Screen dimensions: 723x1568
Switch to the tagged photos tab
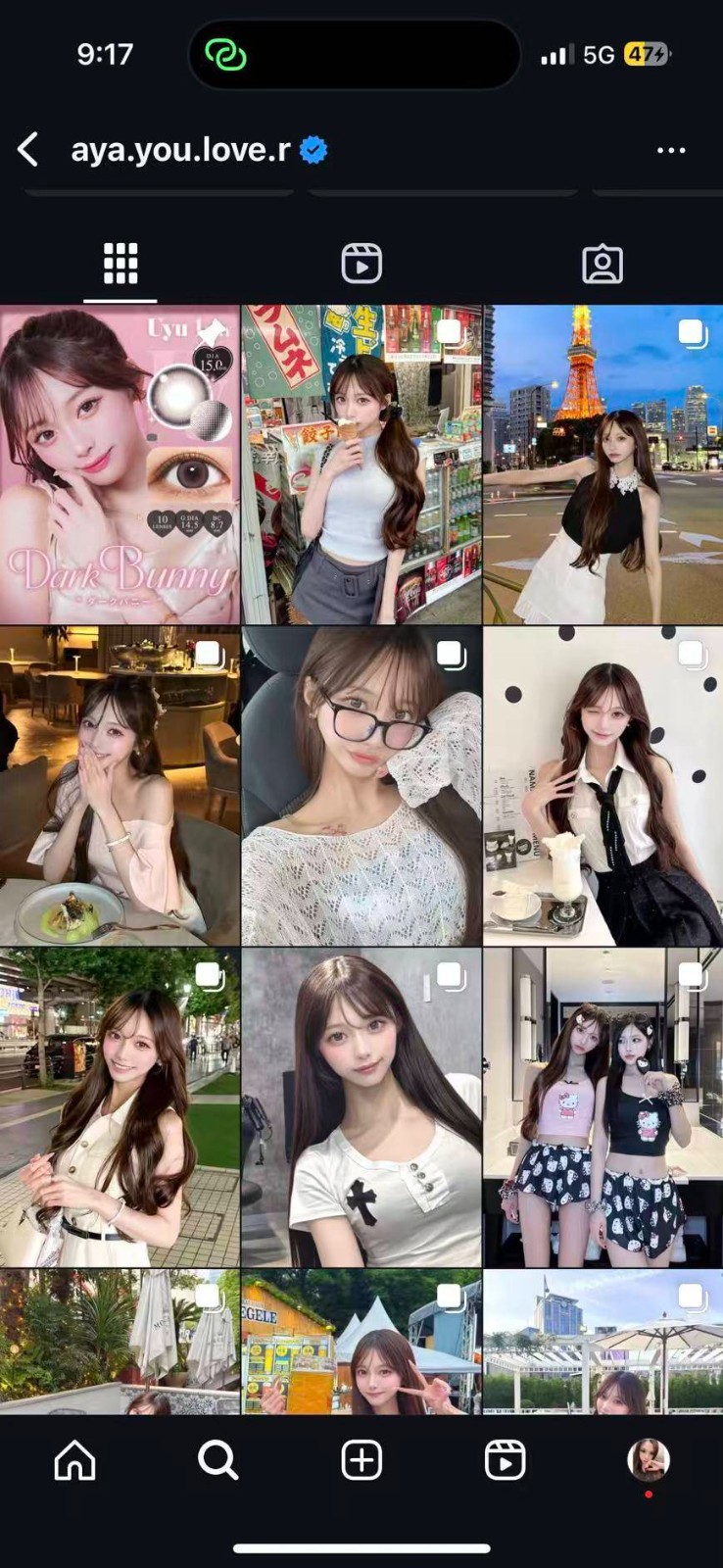pos(602,264)
